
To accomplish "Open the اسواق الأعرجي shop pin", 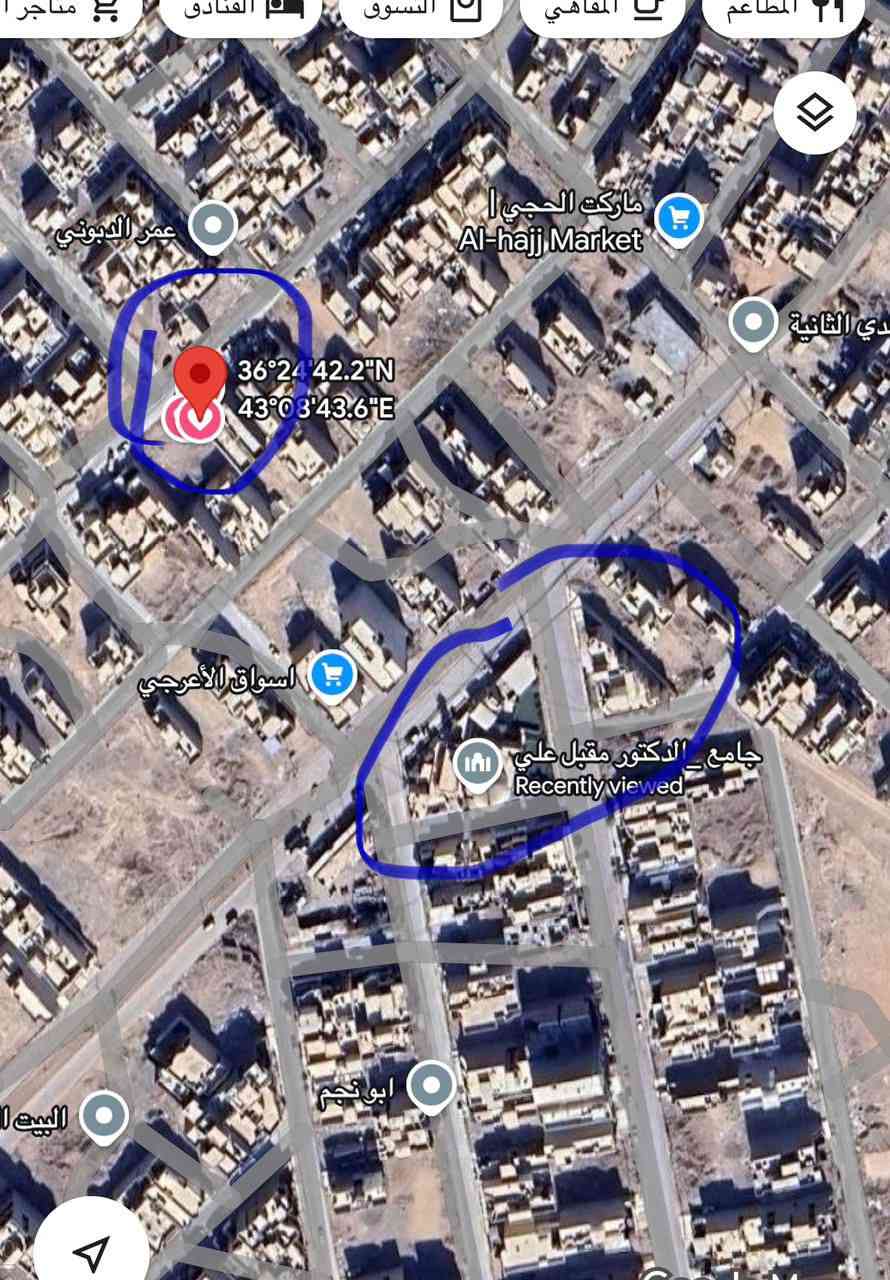I will 333,675.
